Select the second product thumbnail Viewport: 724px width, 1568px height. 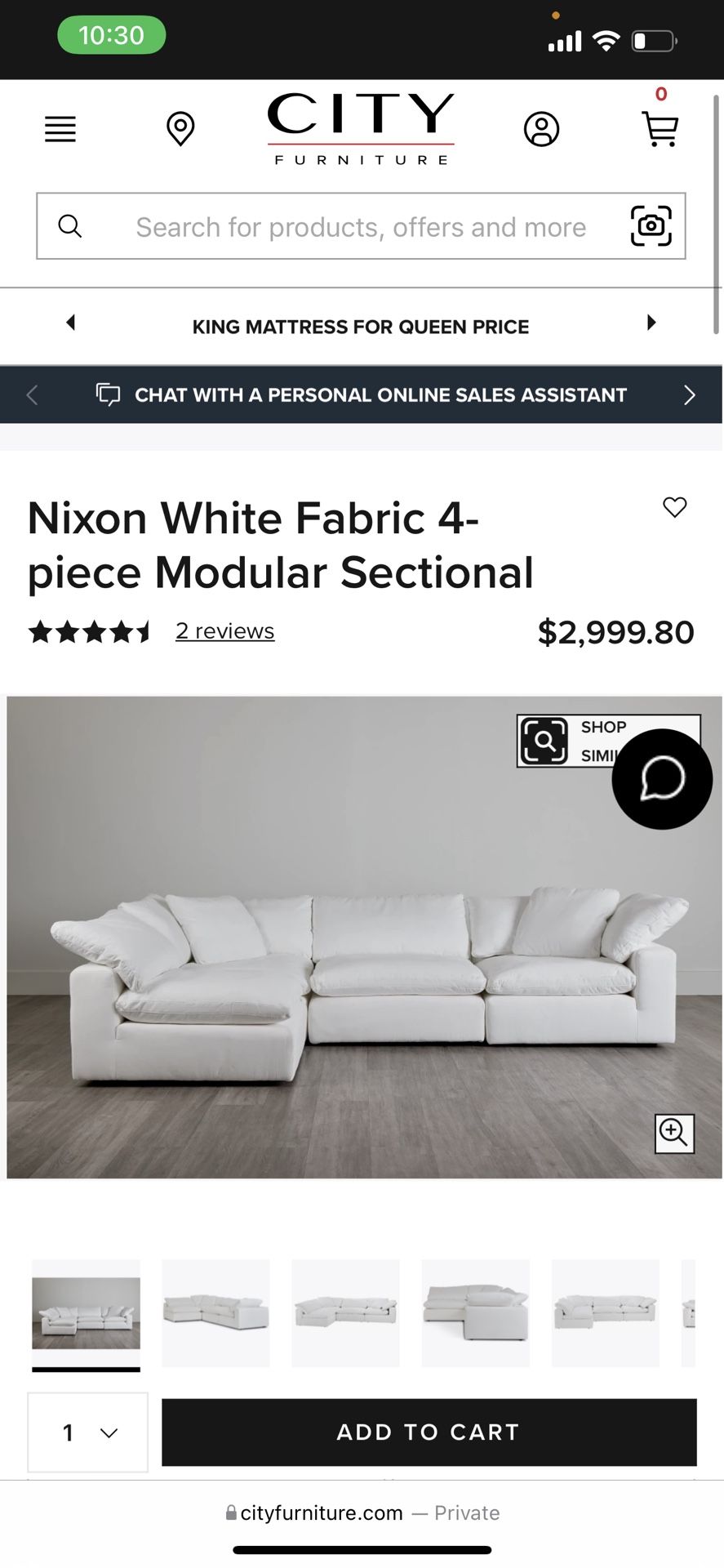click(215, 1314)
